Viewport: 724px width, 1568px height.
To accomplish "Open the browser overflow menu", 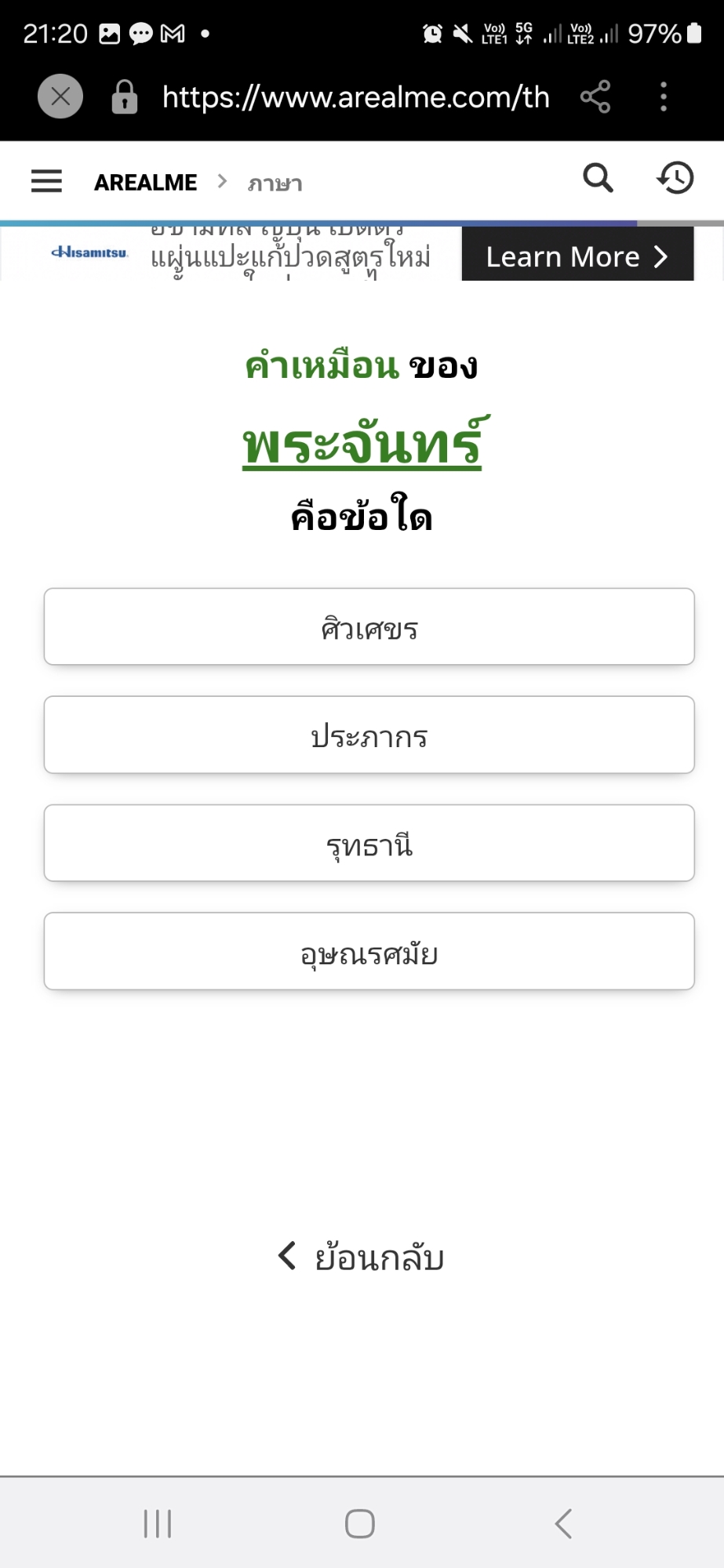I will coord(664,96).
